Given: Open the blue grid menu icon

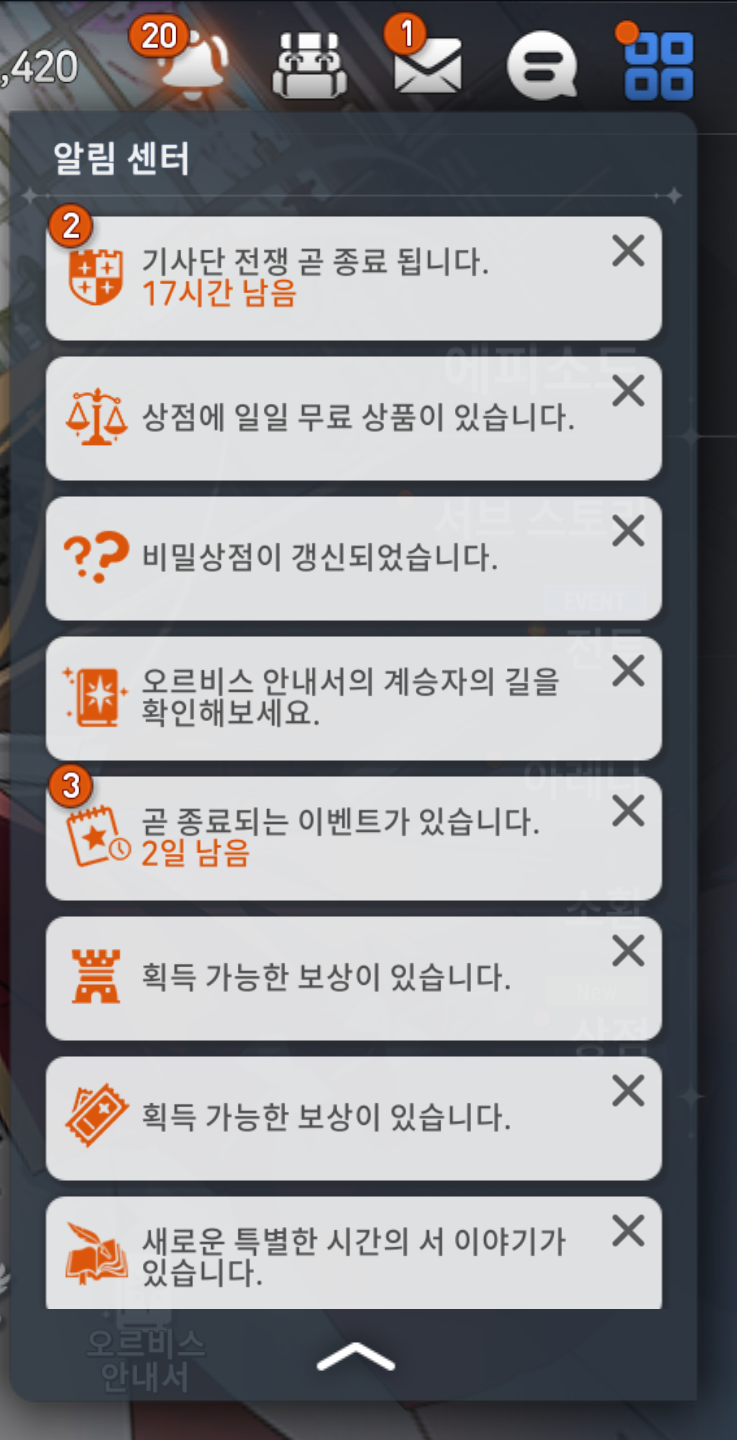Looking at the screenshot, I should pos(658,66).
